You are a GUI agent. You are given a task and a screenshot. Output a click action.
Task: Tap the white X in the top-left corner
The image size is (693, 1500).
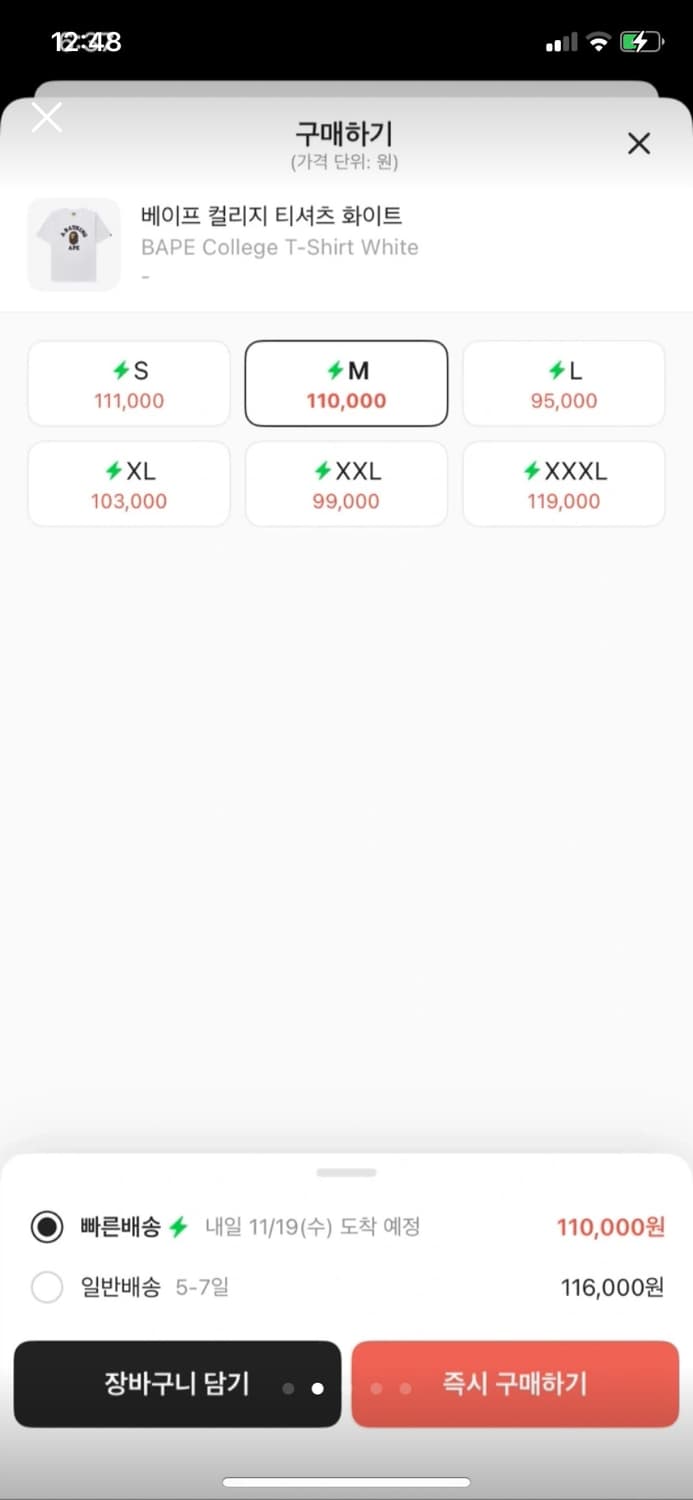click(x=47, y=117)
